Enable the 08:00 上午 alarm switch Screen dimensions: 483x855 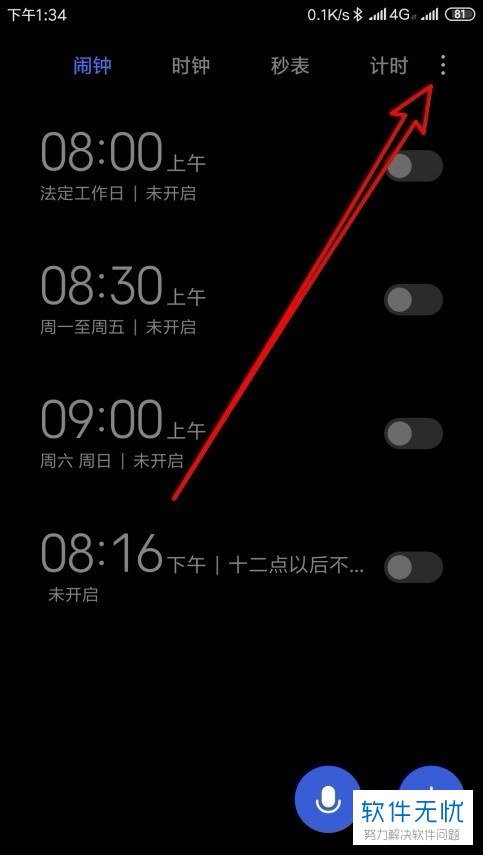[x=413, y=166]
